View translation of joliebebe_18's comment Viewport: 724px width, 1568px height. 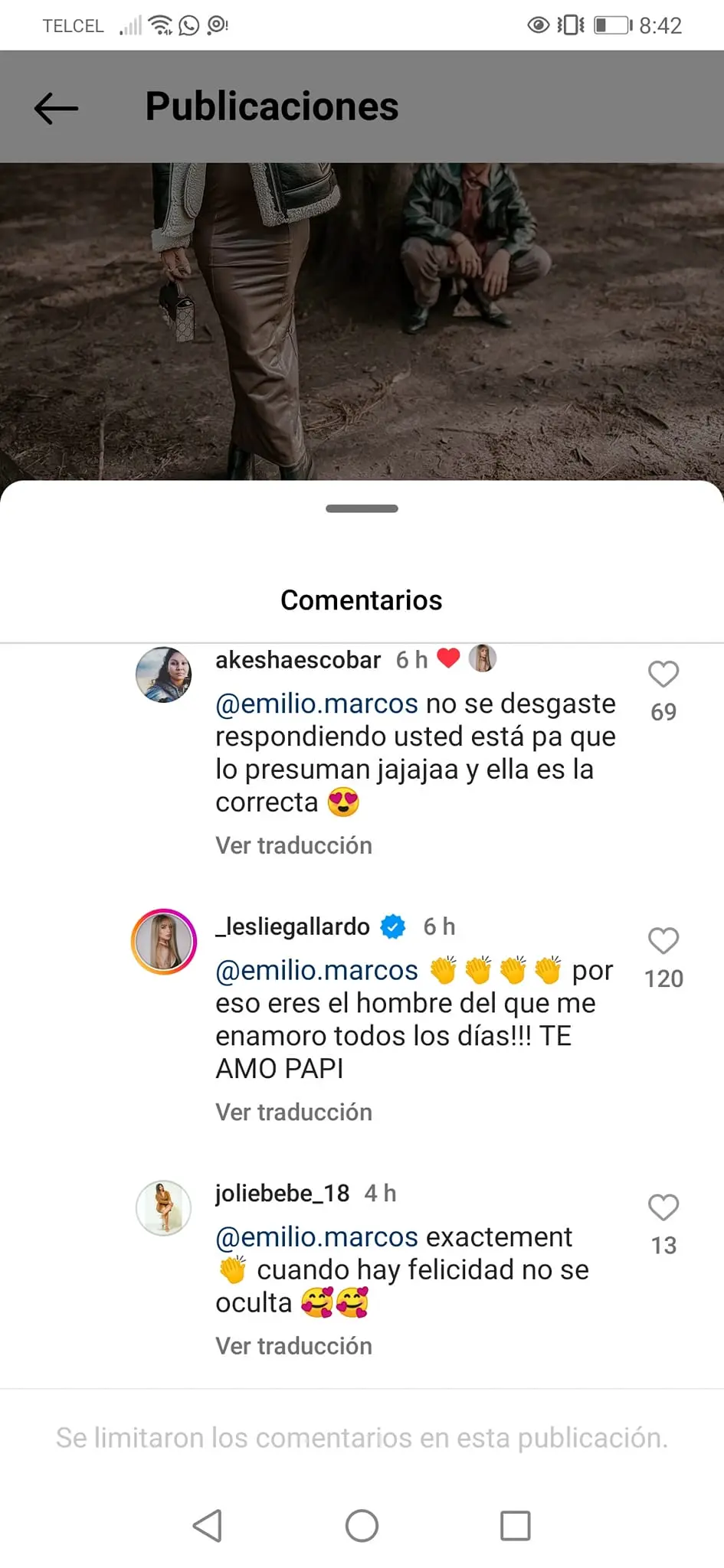point(293,1346)
